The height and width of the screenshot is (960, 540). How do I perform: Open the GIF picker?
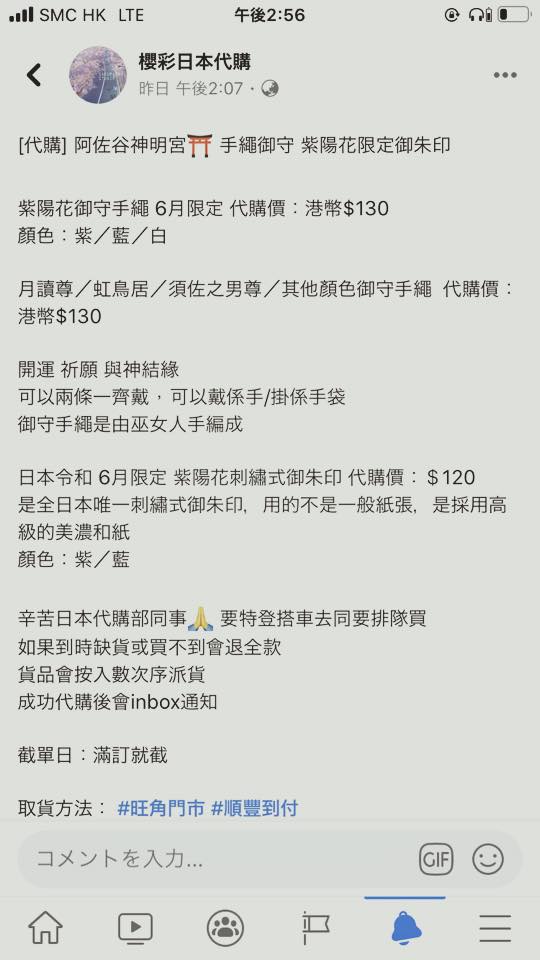point(436,859)
